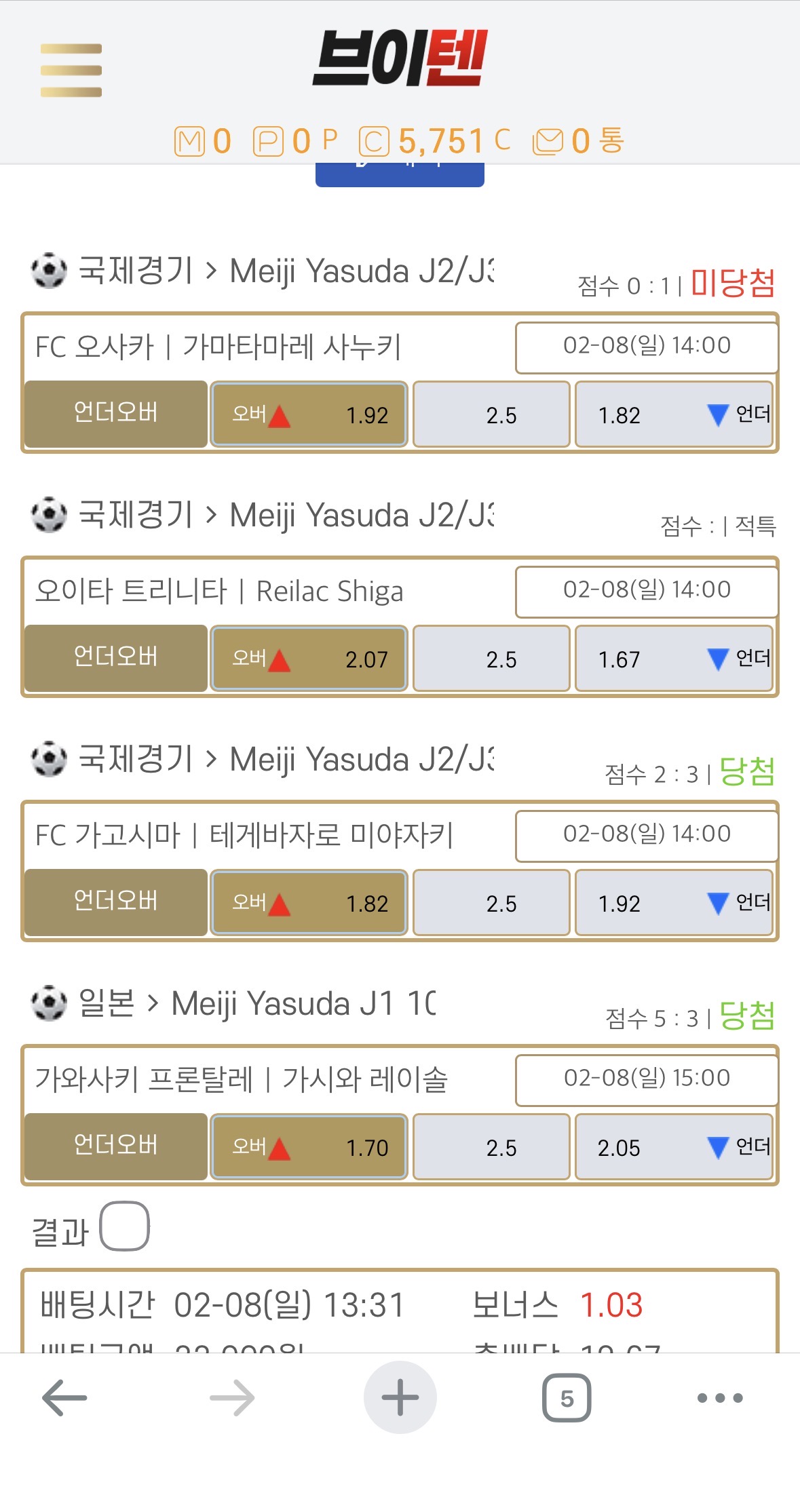Select 언더 1.82 for FC 오사카 match
This screenshot has height=1512, width=800.
point(674,414)
